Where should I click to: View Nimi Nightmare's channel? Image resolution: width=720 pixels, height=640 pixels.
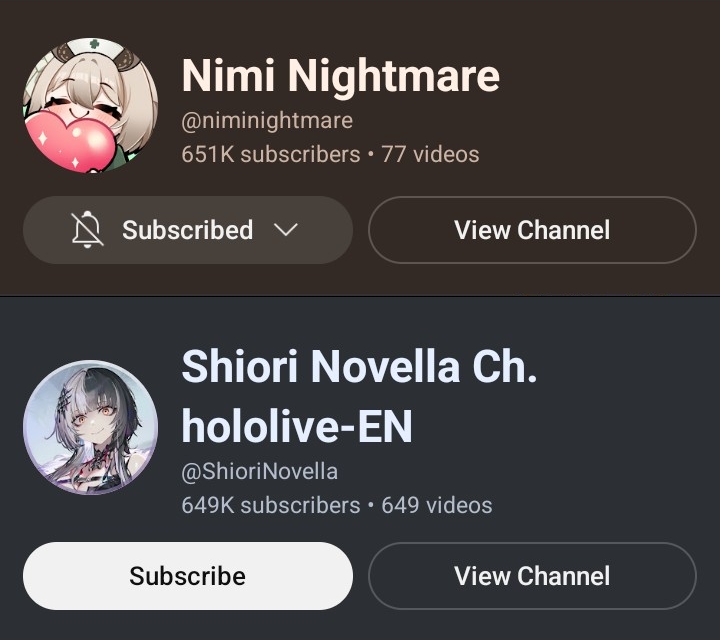pos(531,230)
